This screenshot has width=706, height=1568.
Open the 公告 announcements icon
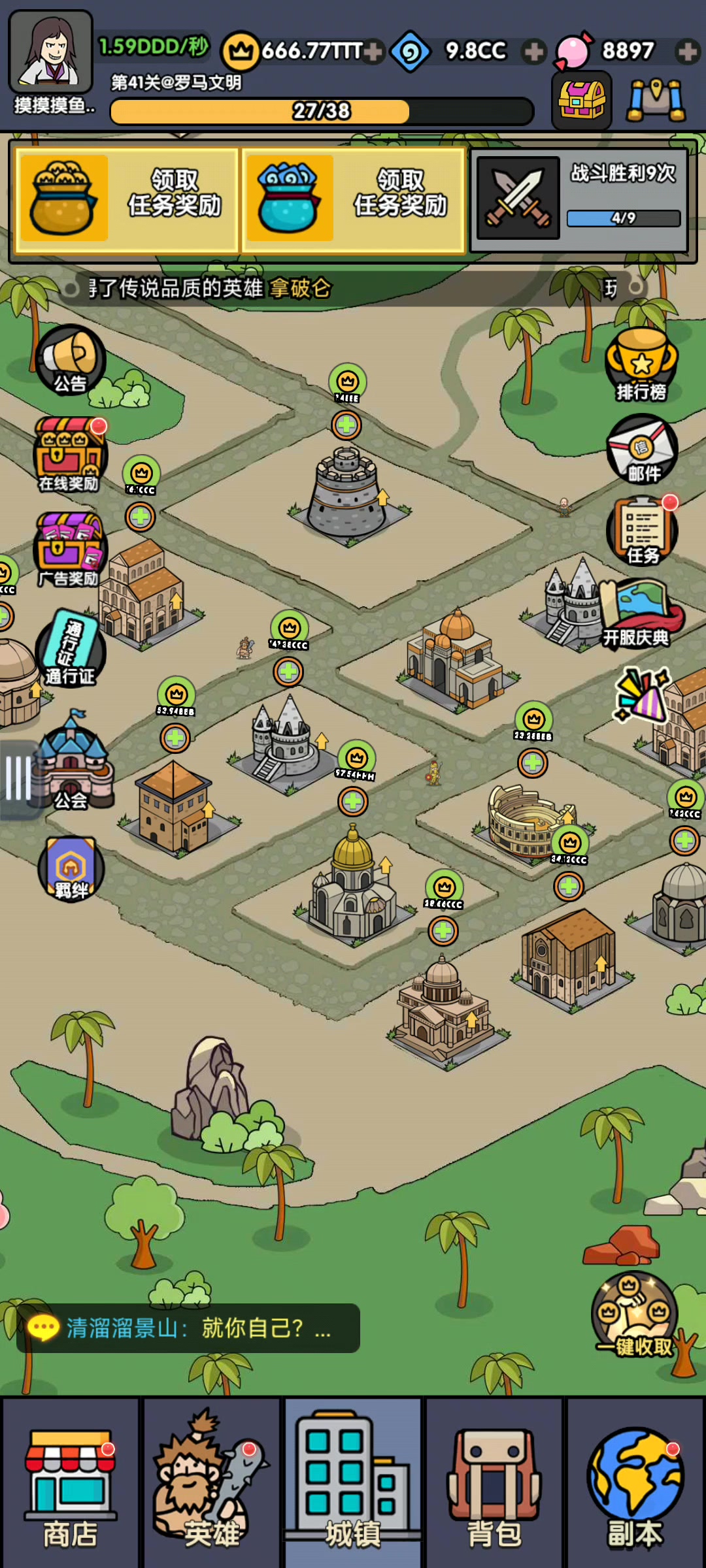click(x=70, y=360)
